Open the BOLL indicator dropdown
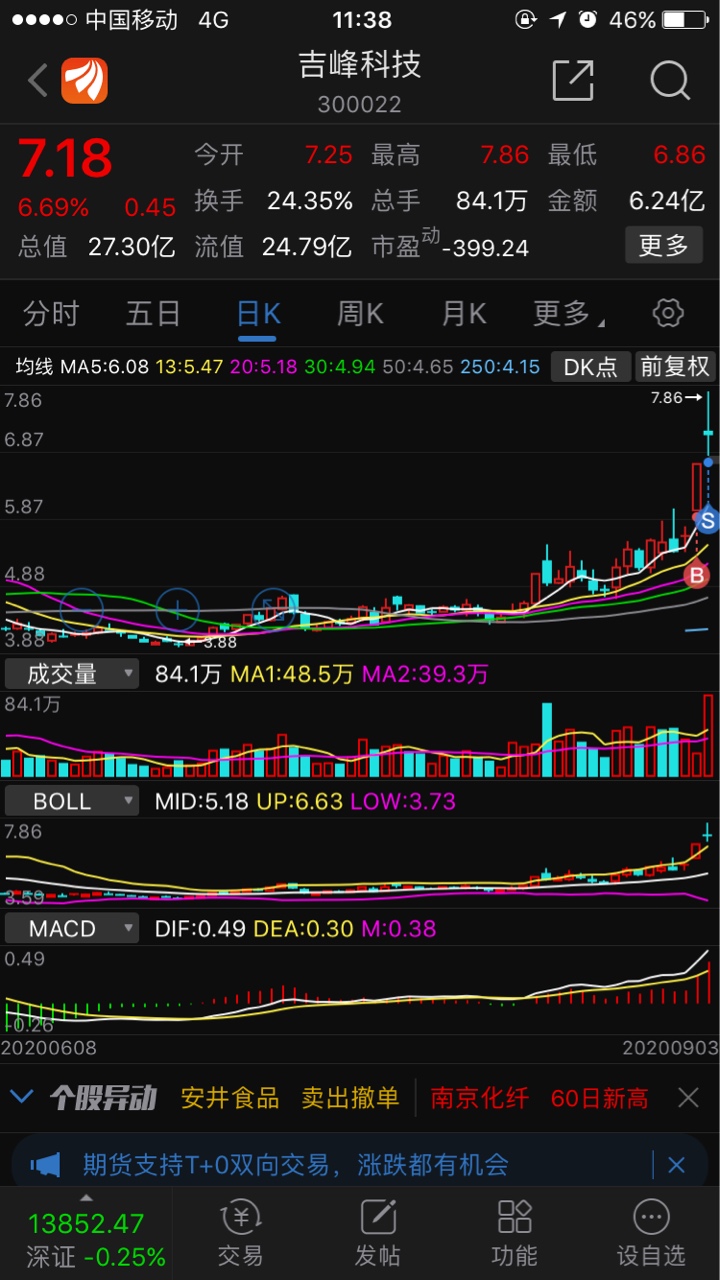Viewport: 720px width, 1280px height. [70, 801]
